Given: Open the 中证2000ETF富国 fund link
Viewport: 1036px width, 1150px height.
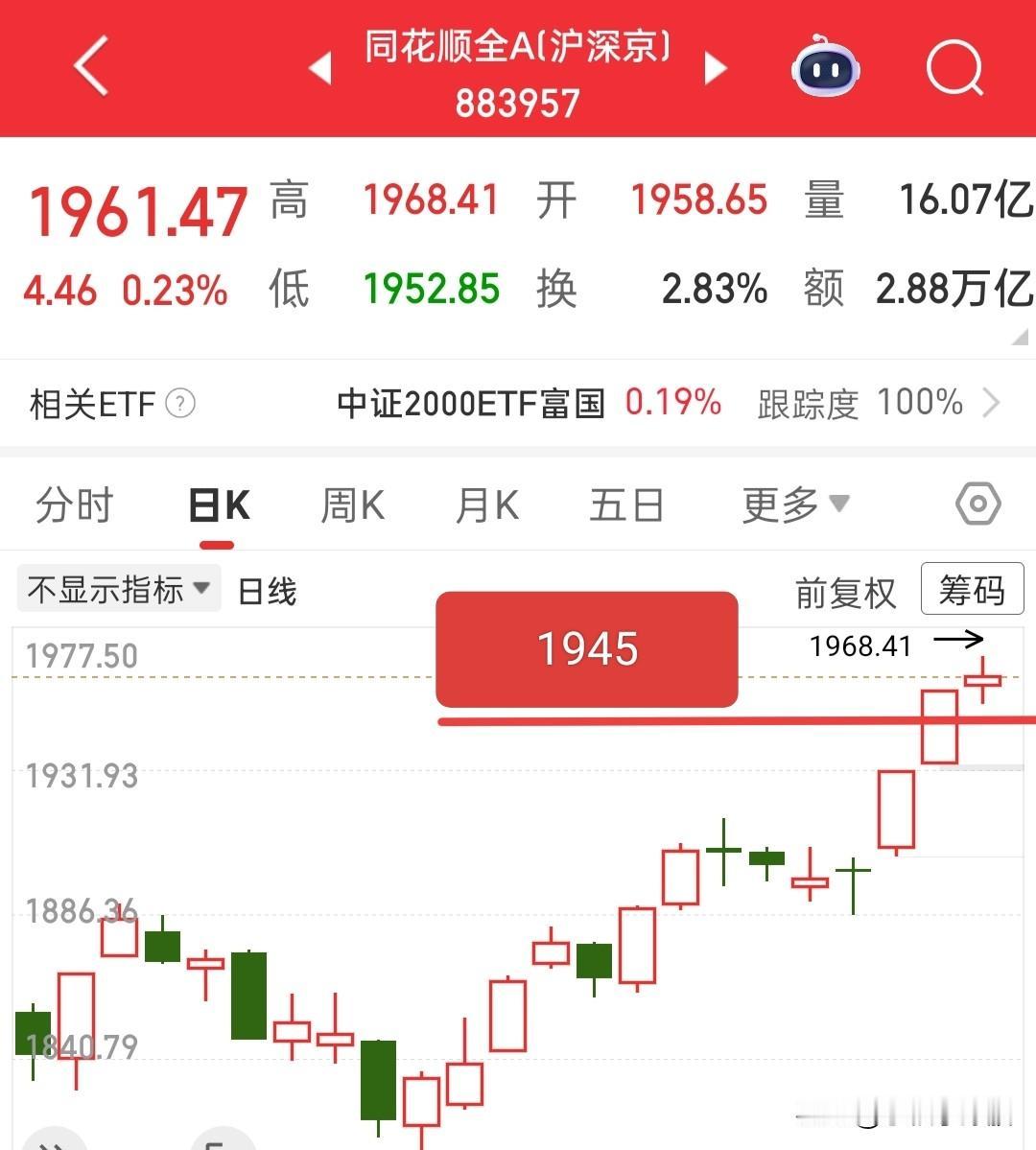Looking at the screenshot, I should coord(471,404).
